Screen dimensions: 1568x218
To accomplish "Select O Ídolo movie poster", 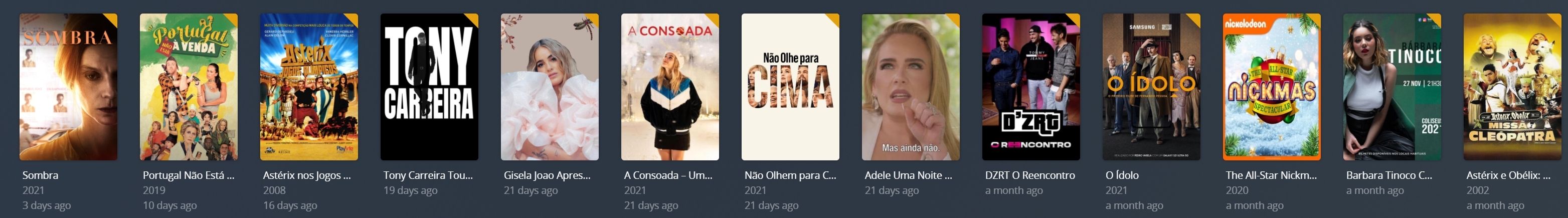I will 1151,87.
